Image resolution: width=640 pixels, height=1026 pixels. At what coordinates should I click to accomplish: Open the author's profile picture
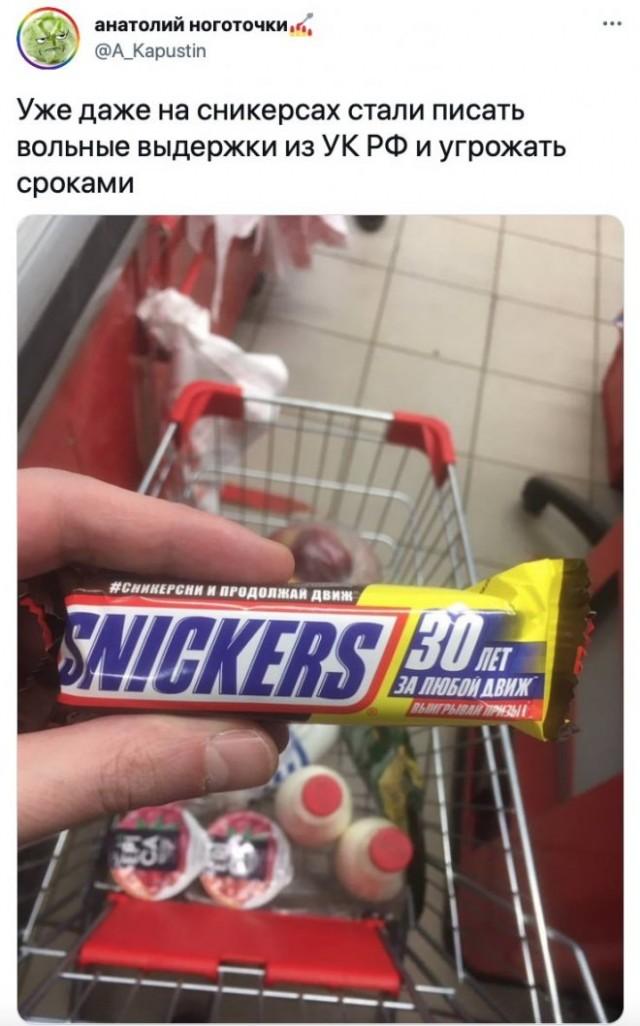[47, 38]
